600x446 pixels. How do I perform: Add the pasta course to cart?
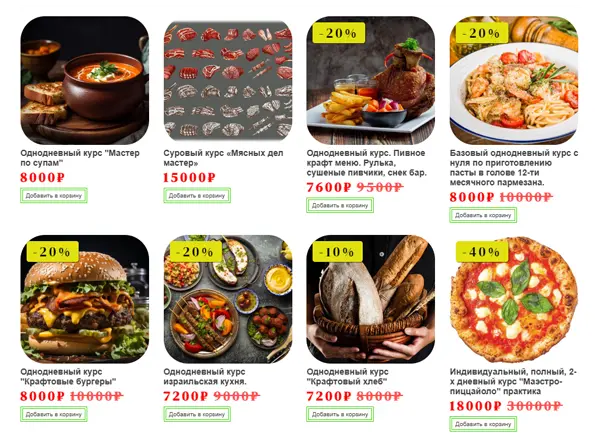click(484, 215)
